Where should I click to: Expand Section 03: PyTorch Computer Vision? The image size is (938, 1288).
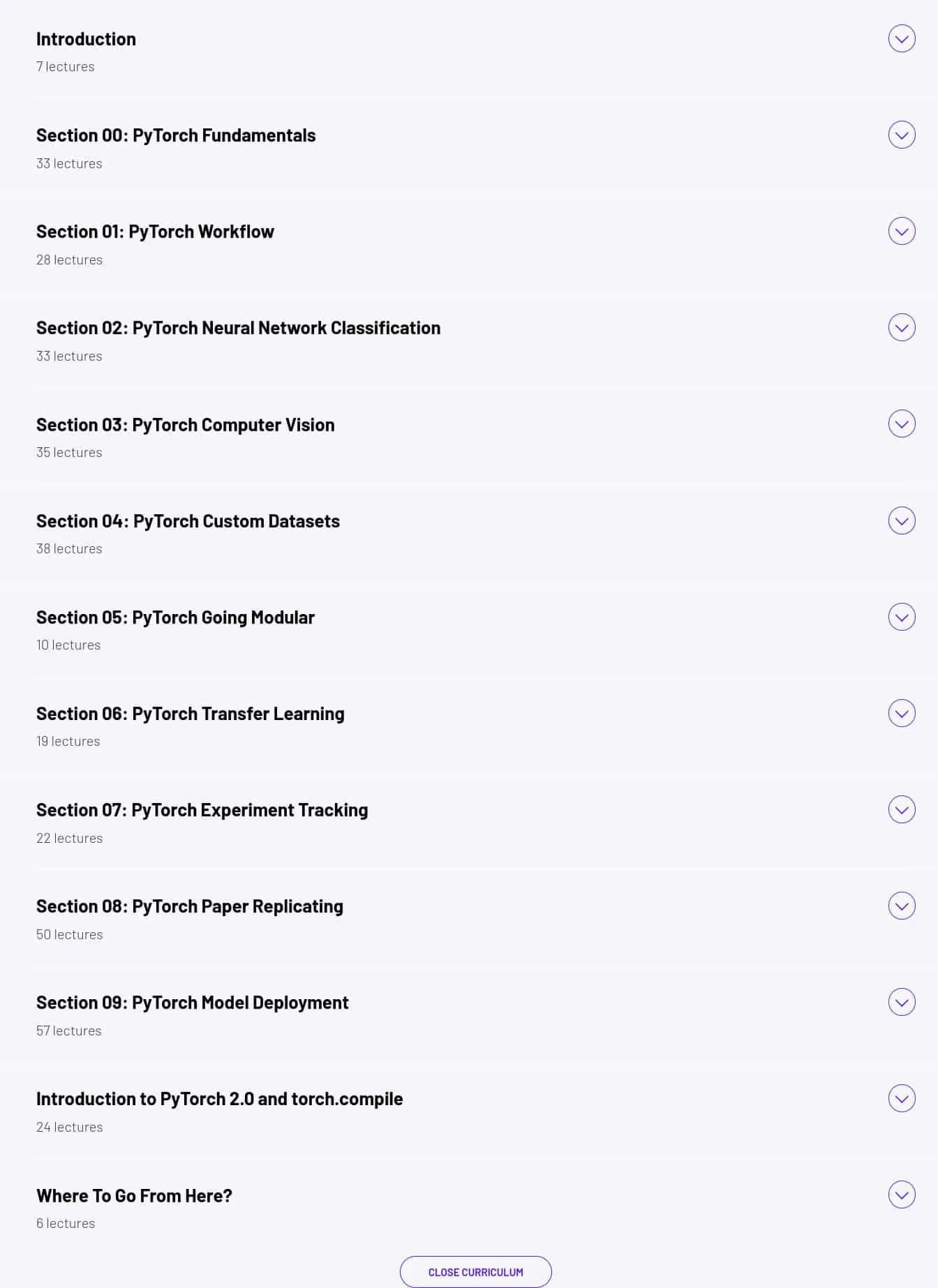coord(902,424)
